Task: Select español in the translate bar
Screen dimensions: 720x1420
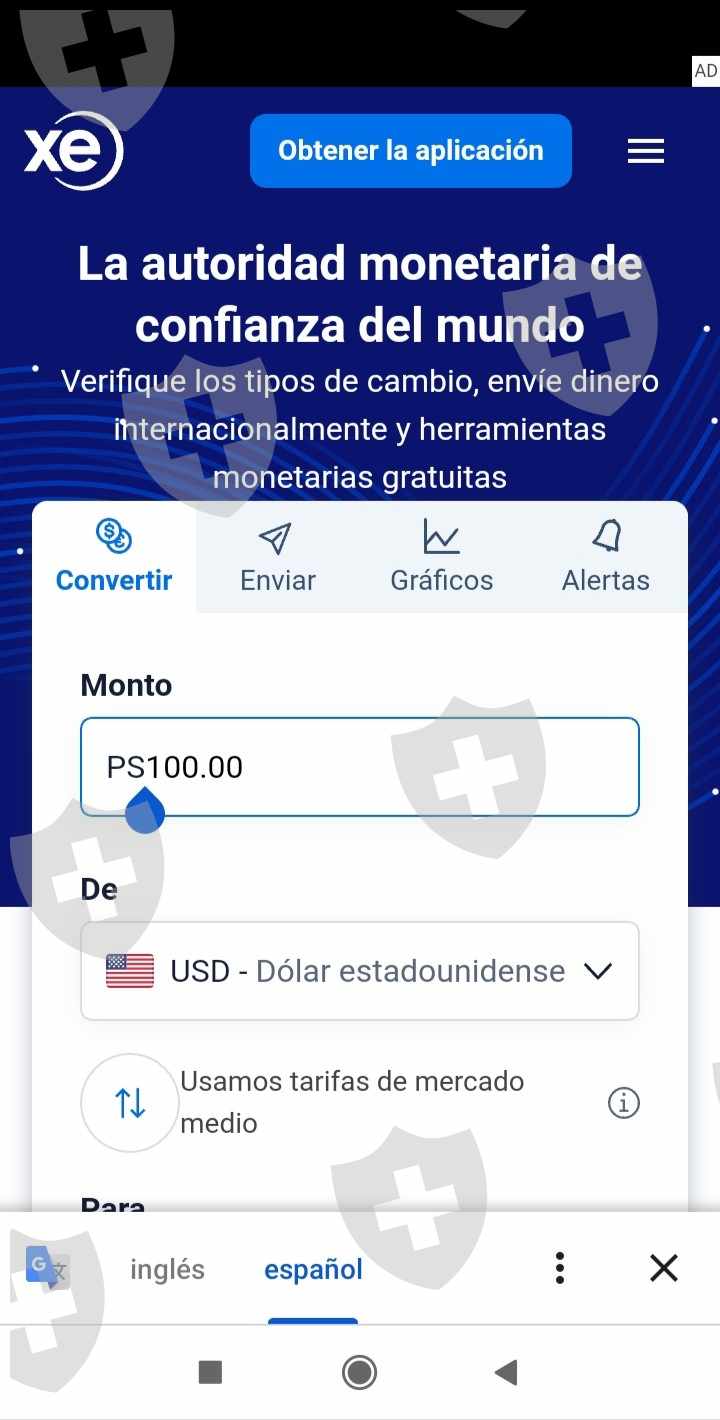Action: [313, 1269]
